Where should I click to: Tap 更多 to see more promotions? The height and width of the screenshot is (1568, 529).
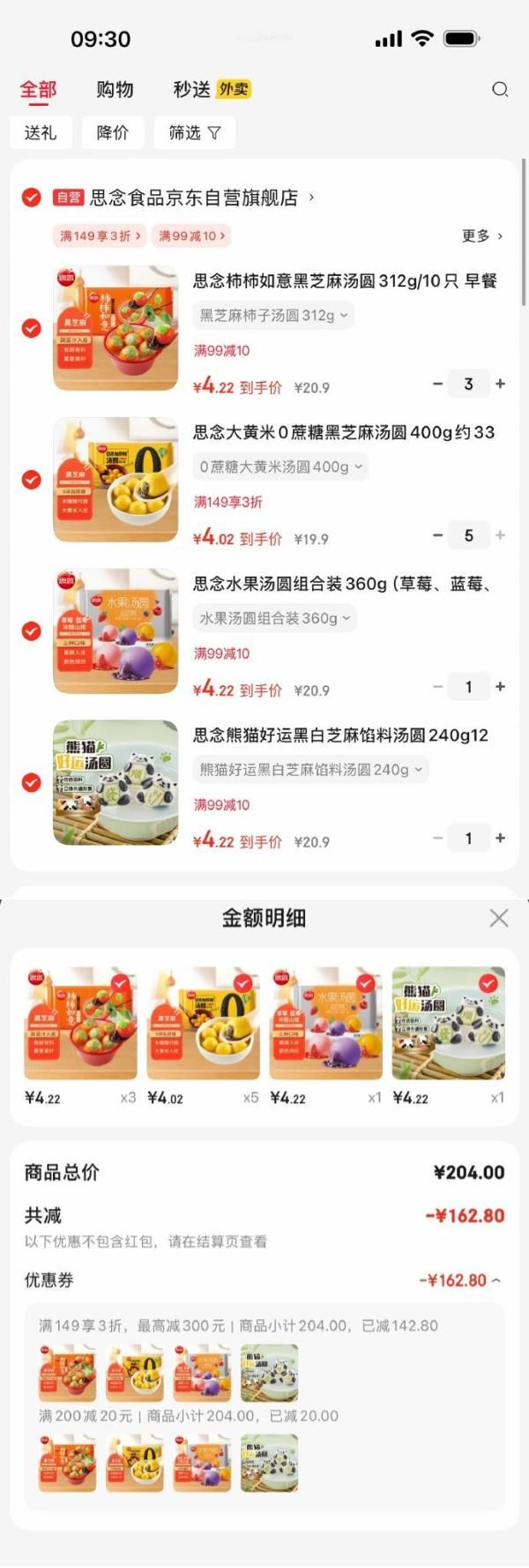(481, 235)
